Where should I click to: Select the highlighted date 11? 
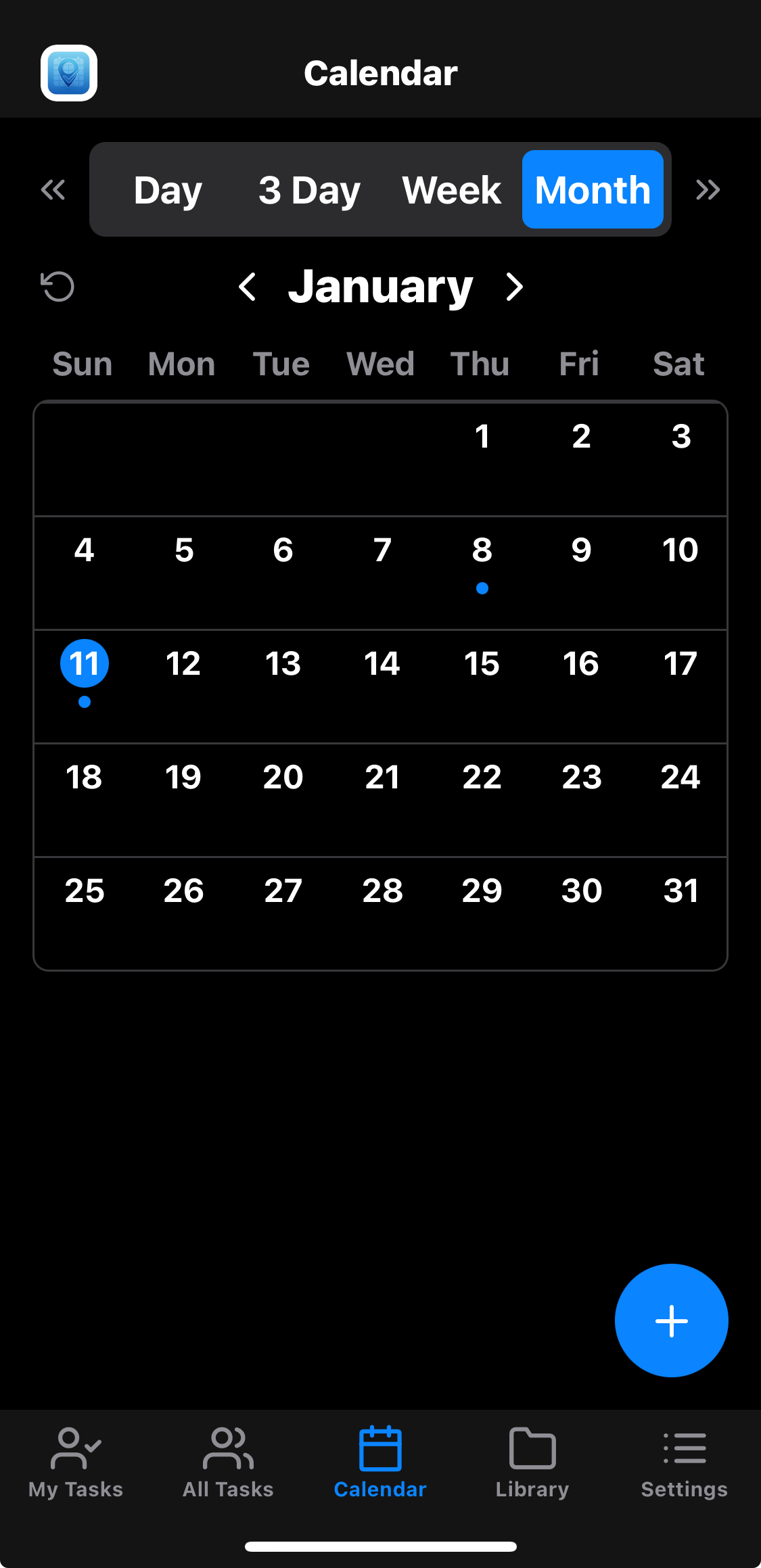point(84,663)
